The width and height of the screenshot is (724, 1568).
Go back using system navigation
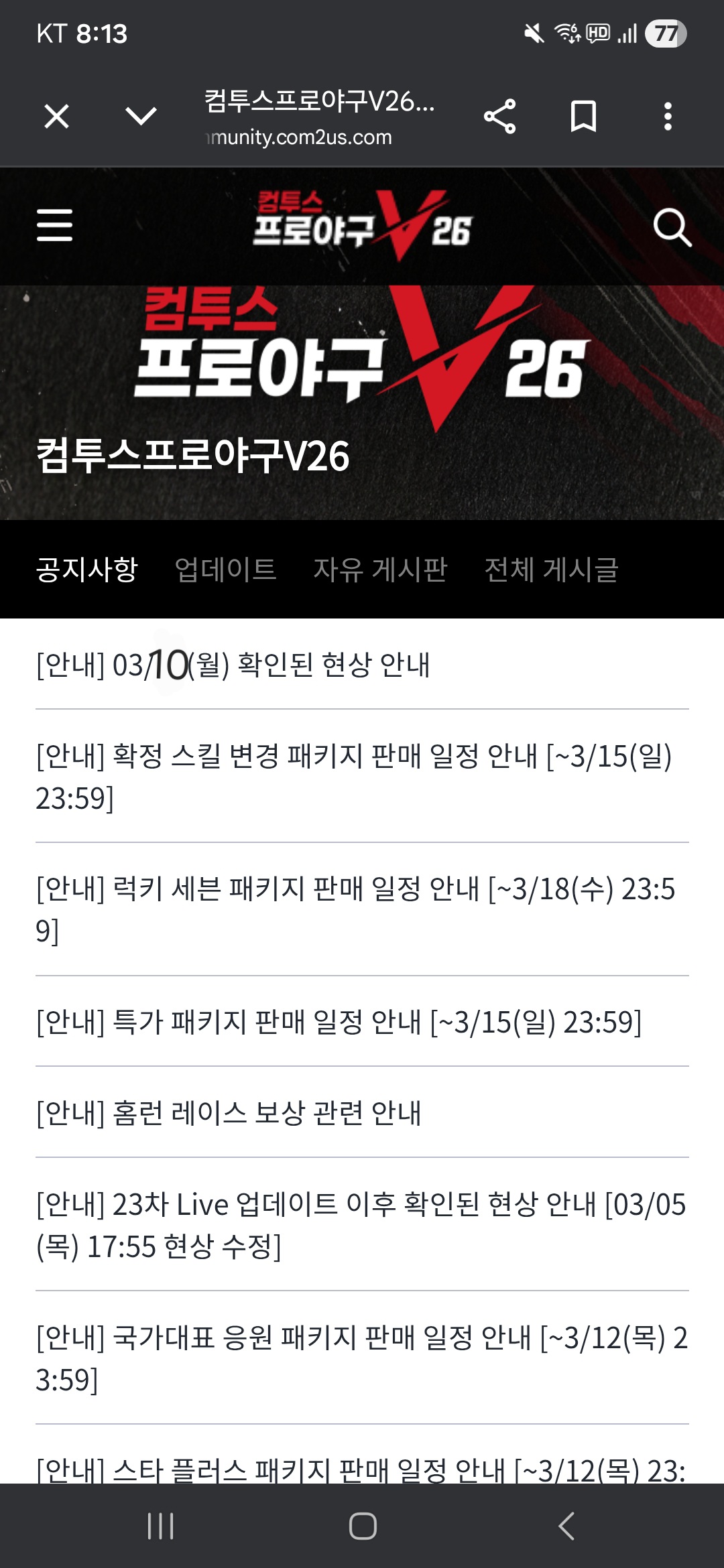click(x=566, y=1526)
